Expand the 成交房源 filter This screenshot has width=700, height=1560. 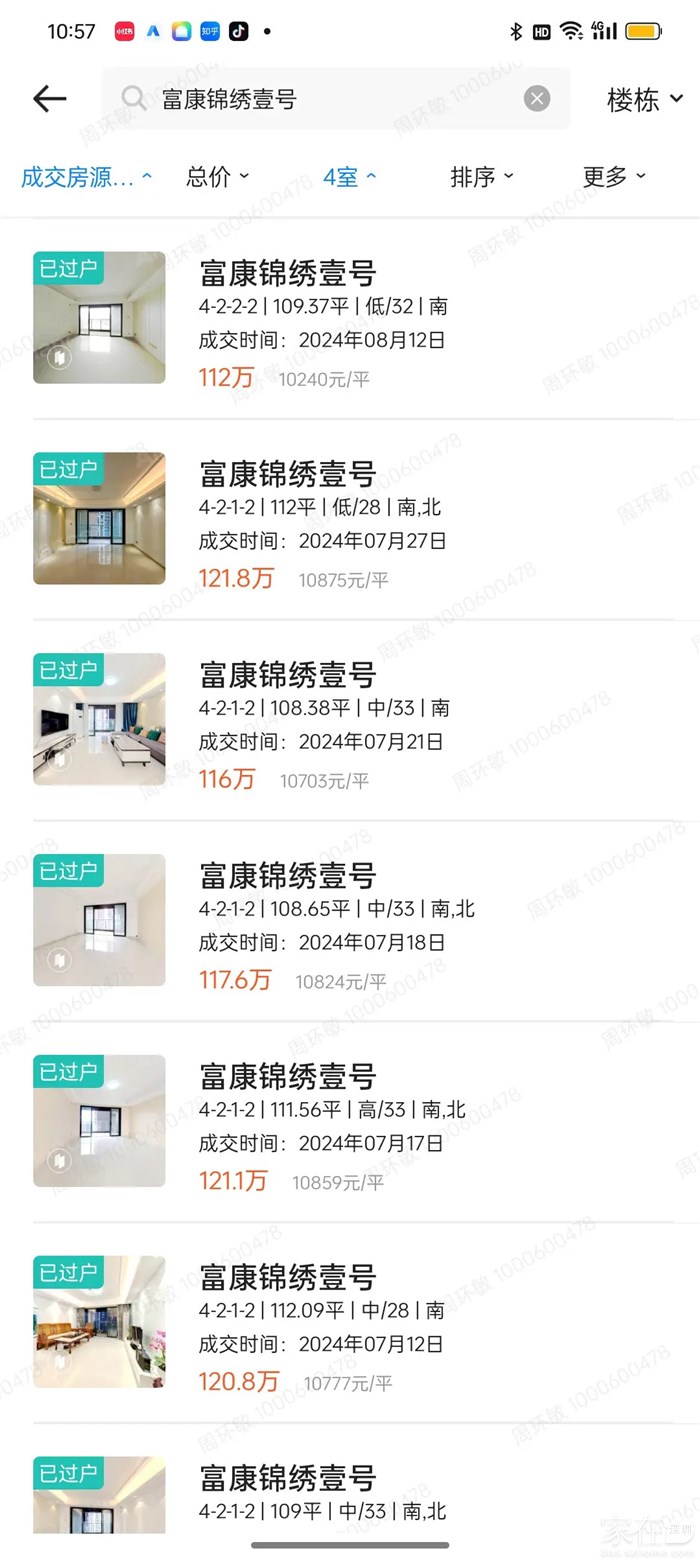(87, 177)
